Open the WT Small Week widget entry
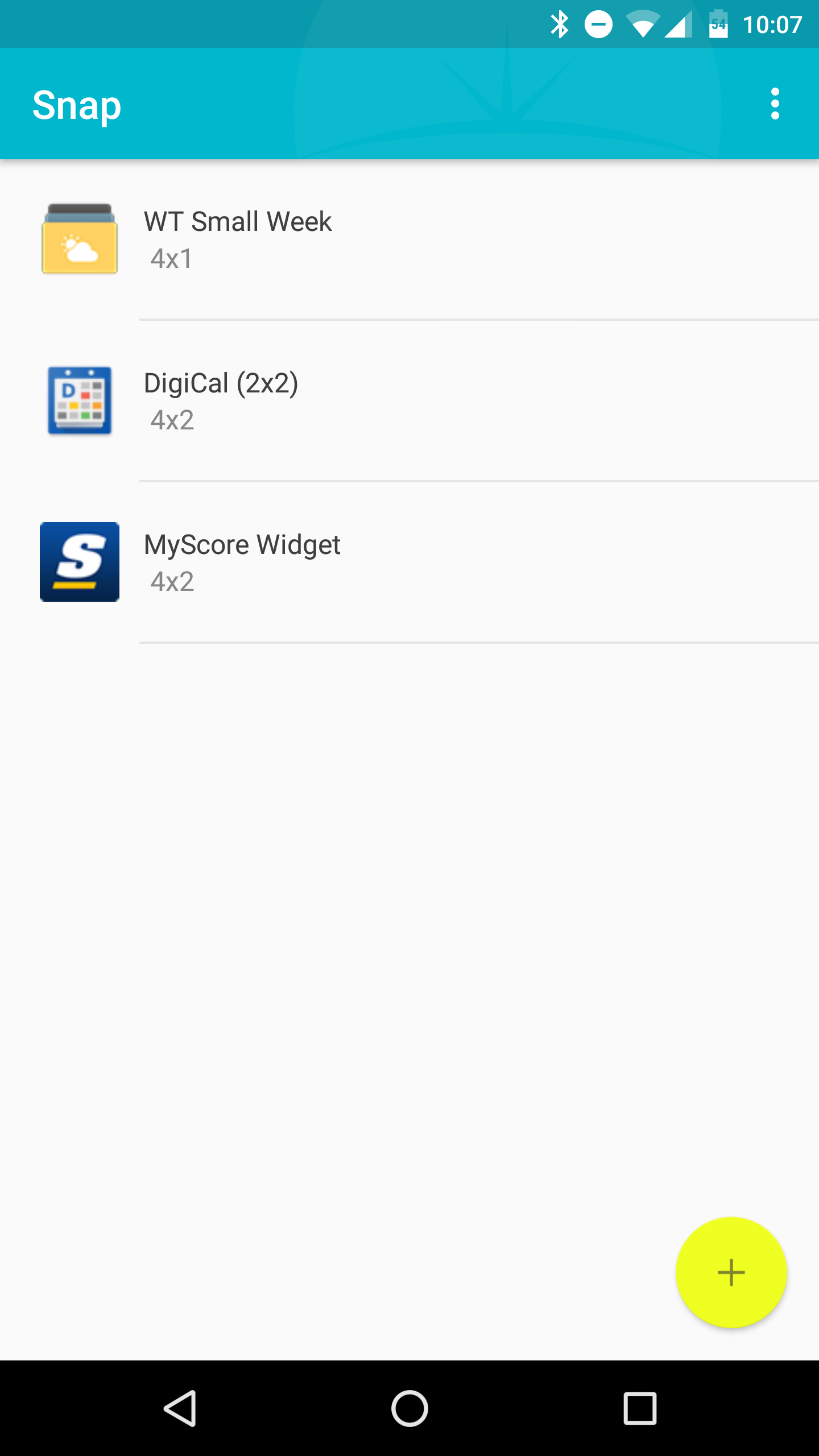 (x=409, y=239)
